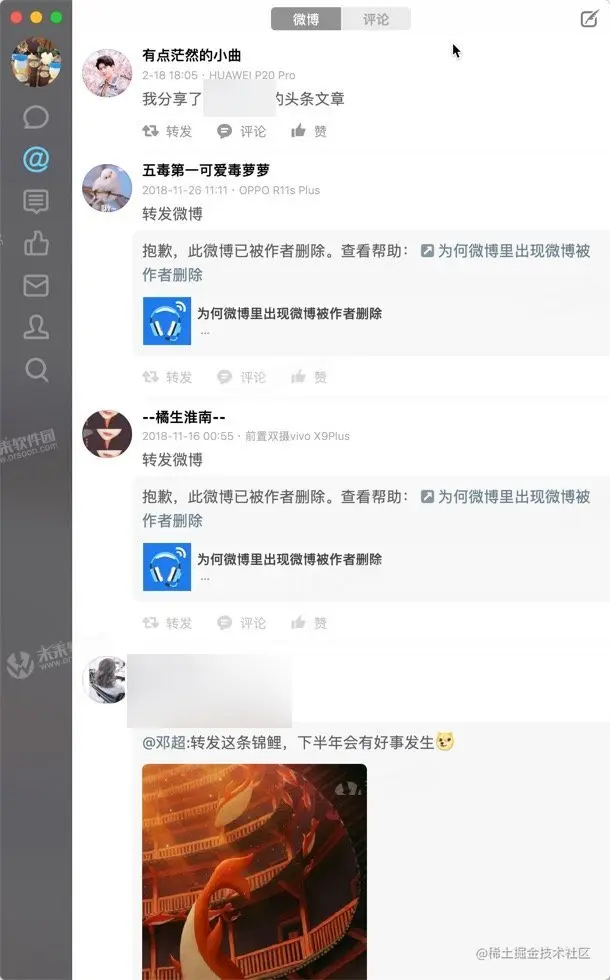Screen dimensions: 610x980
Task: Comment on 有点茫然的小曲's post
Action: (242, 131)
